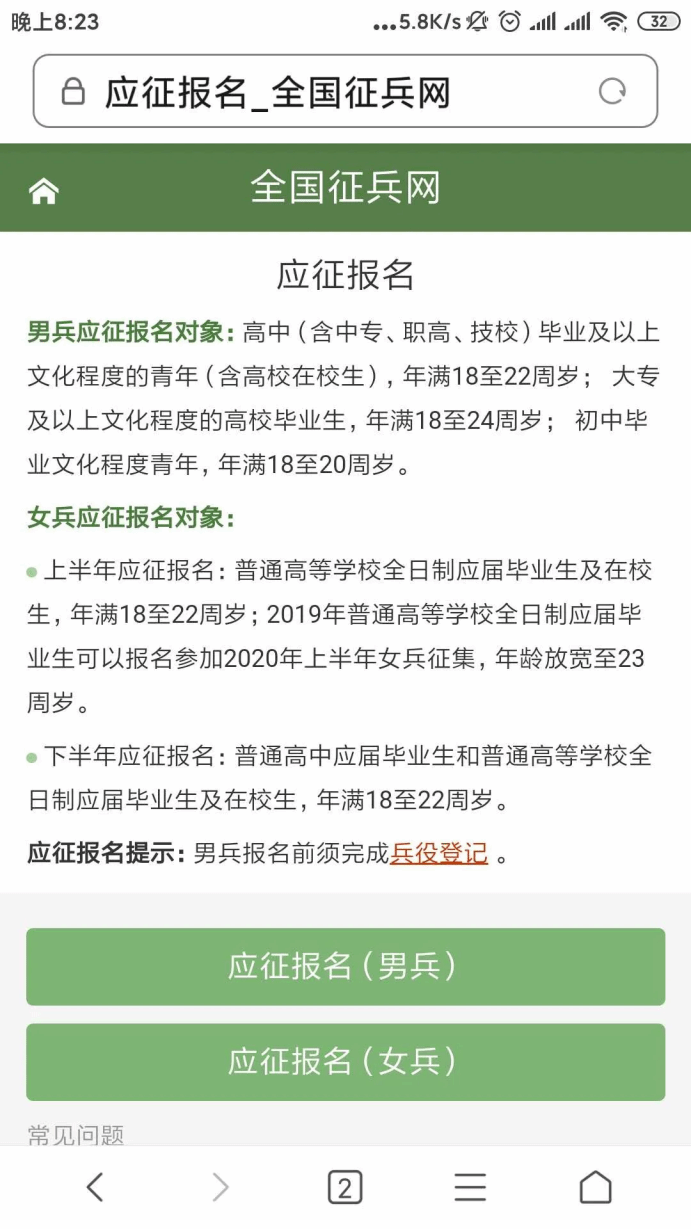Go to the browser home page
The width and height of the screenshot is (692, 1229).
click(x=595, y=1187)
